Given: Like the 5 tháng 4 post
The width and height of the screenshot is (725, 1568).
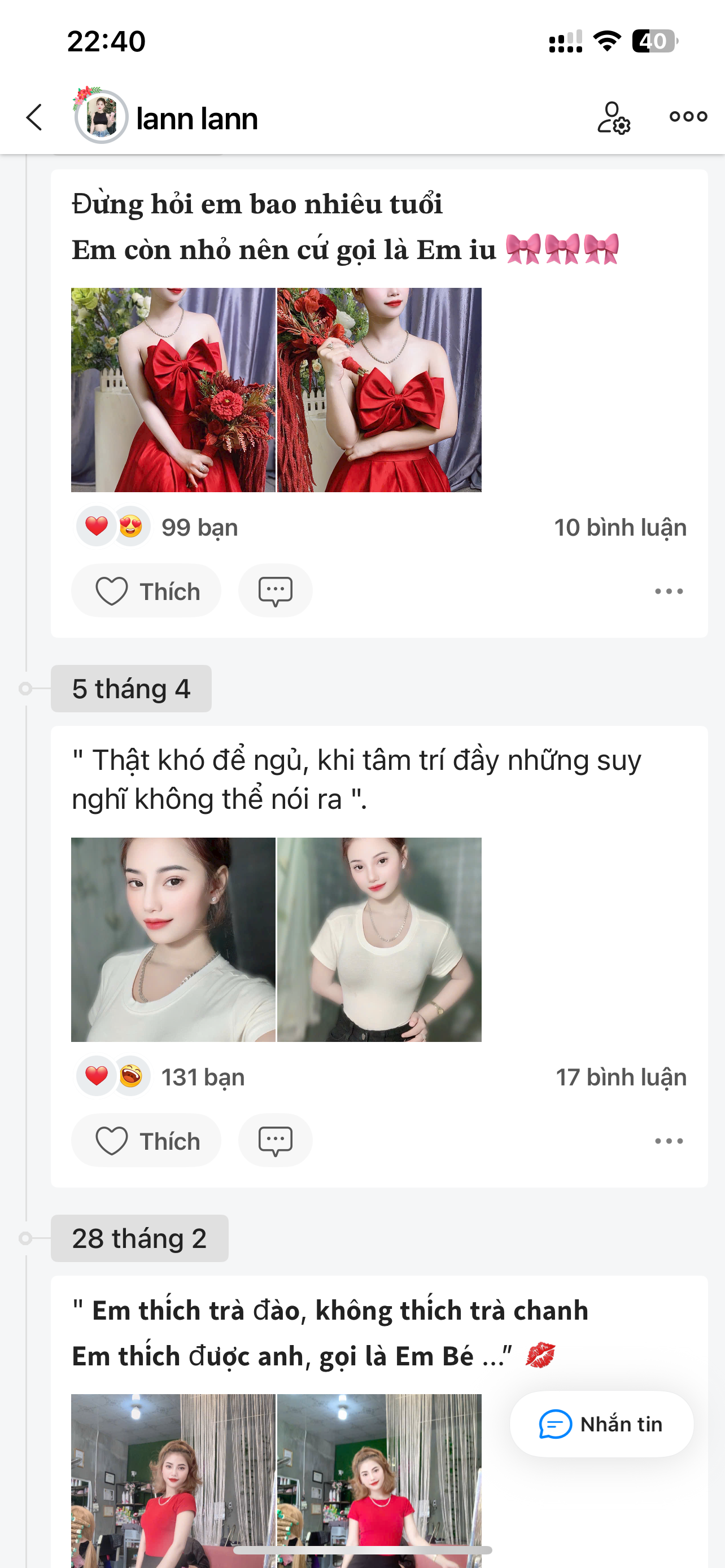Looking at the screenshot, I should 147,1141.
